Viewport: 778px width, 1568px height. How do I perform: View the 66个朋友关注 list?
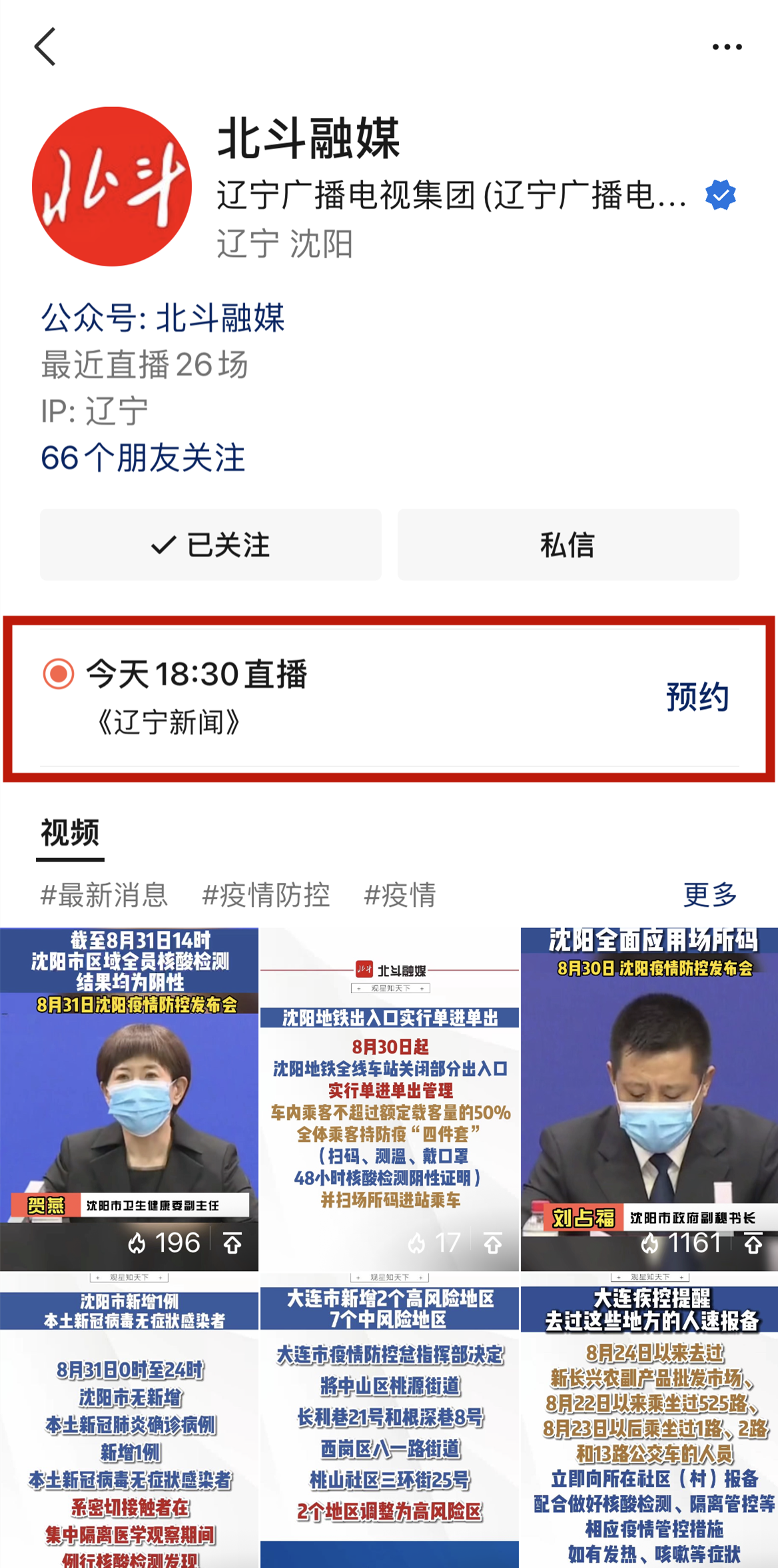[143, 458]
